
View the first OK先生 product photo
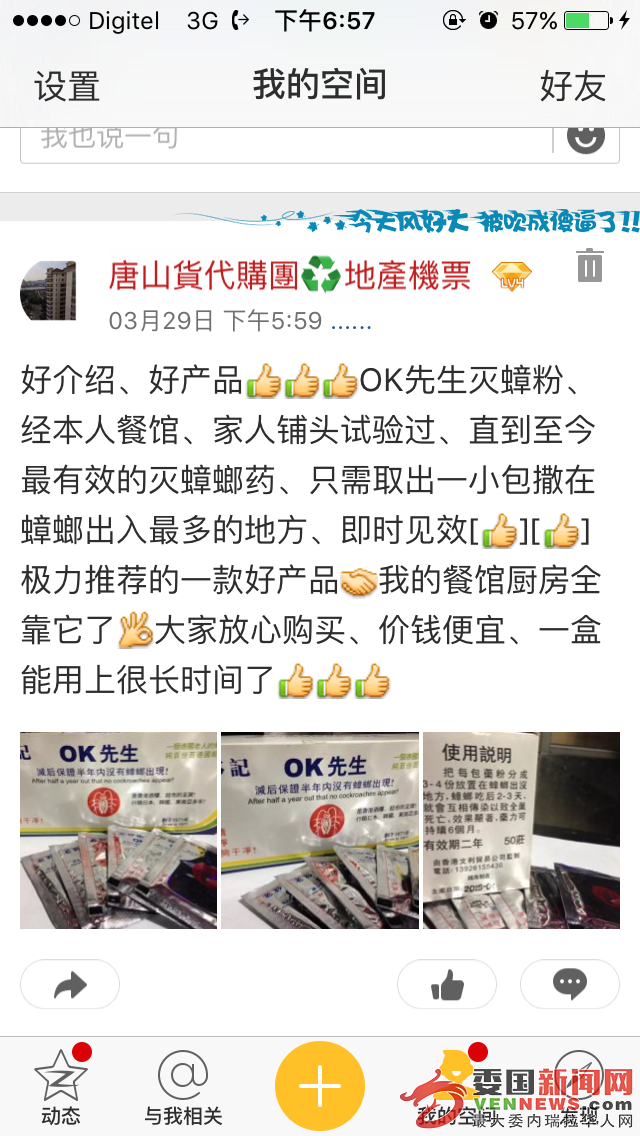(118, 830)
